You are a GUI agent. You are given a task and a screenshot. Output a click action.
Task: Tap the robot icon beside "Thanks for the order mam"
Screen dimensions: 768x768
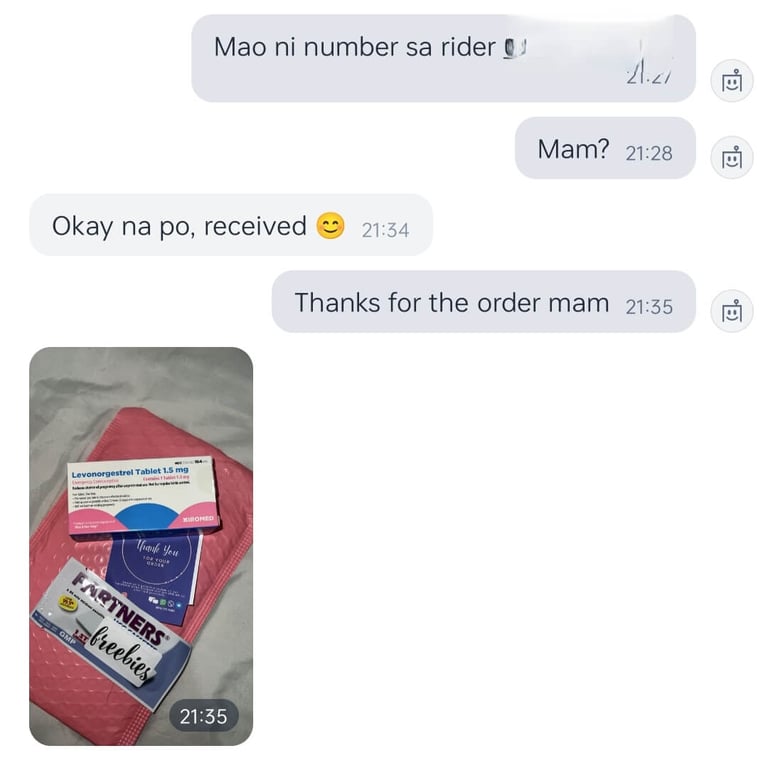tap(732, 311)
